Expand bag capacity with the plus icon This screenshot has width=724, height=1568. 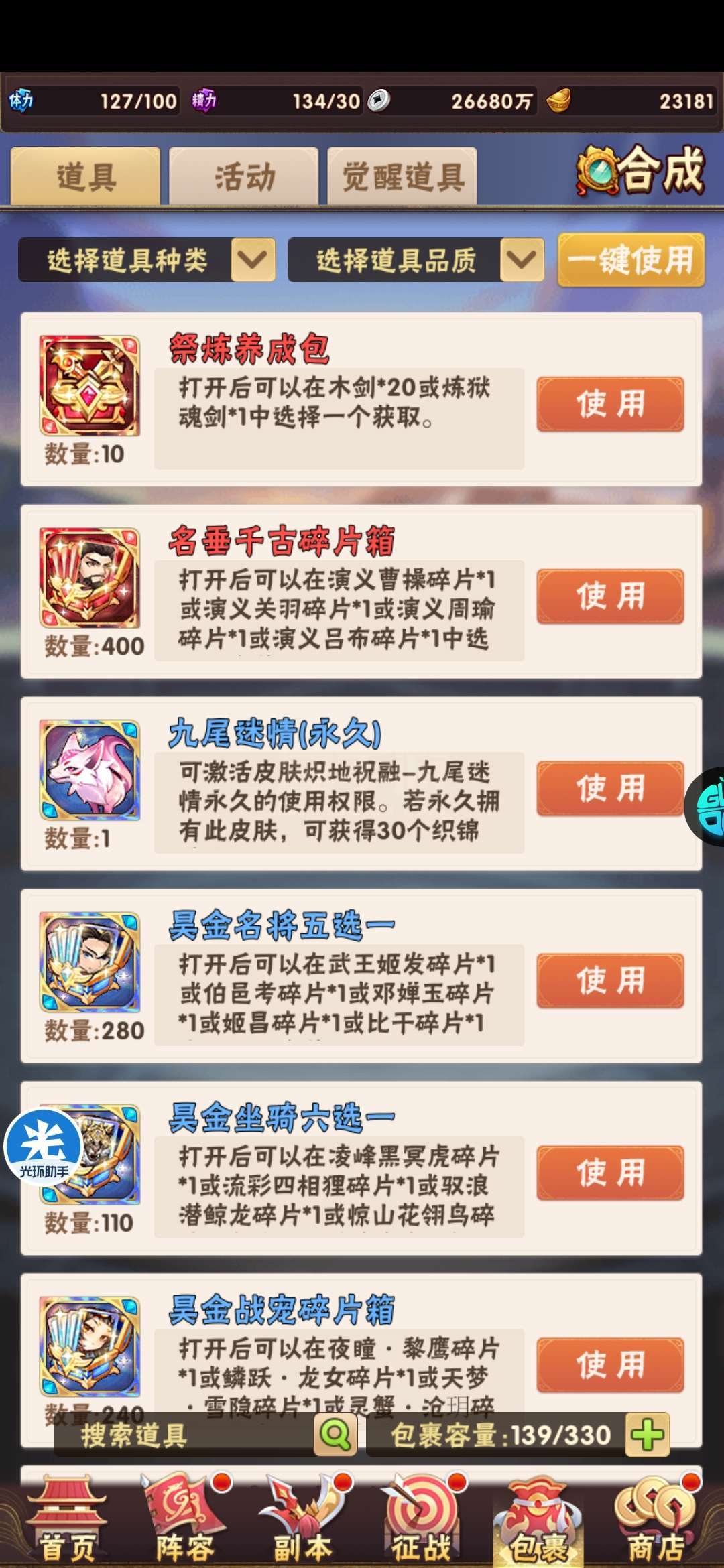pos(647,1435)
